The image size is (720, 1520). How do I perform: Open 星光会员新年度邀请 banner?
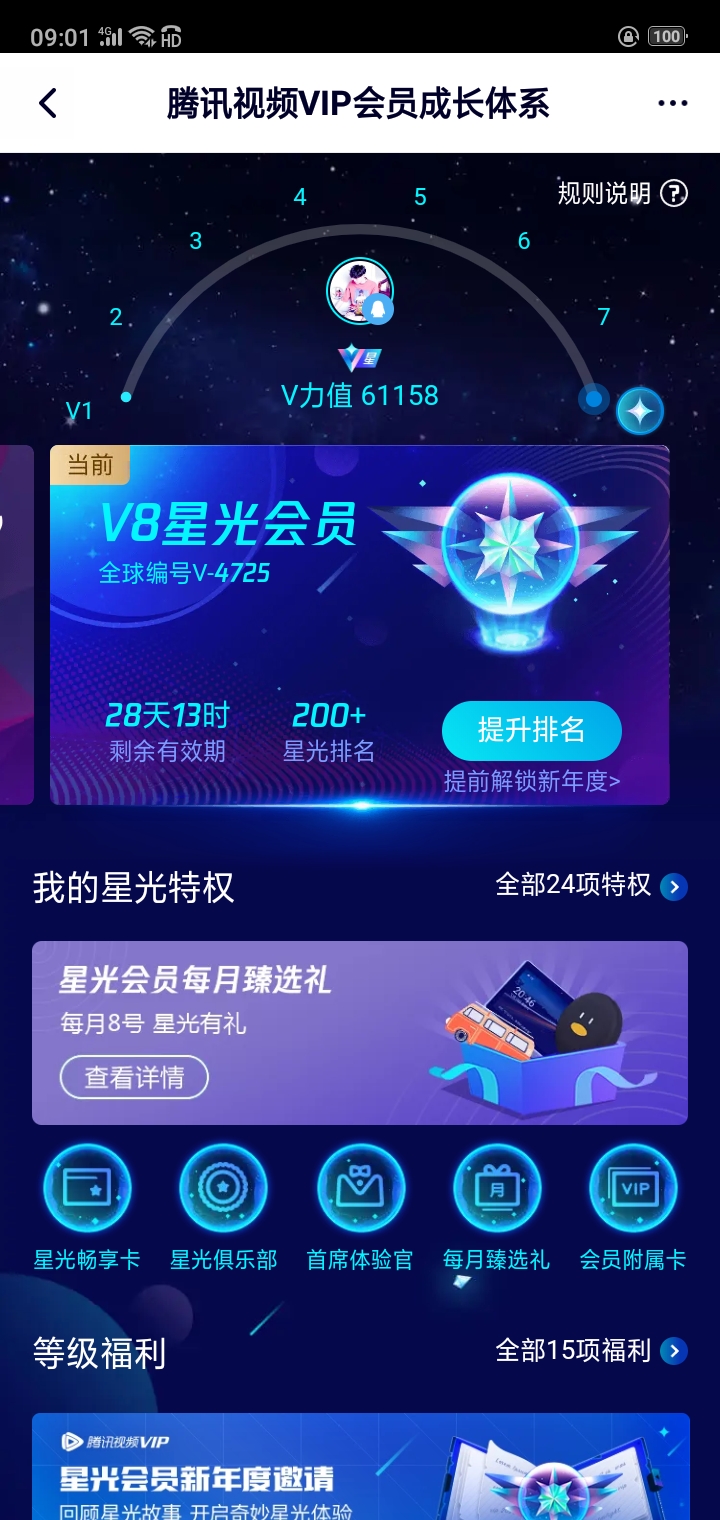tap(360, 1466)
